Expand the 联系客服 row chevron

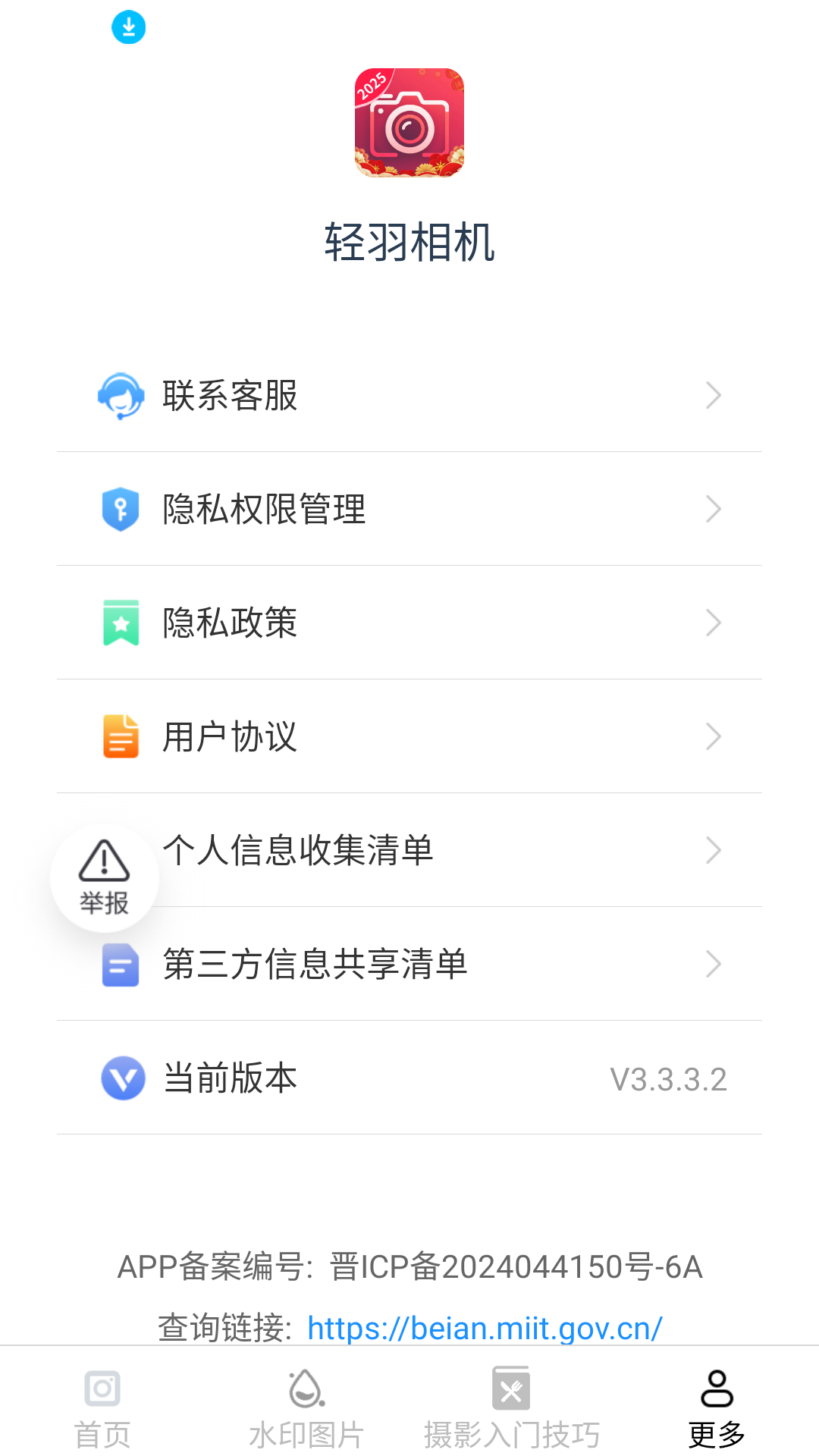pyautogui.click(x=713, y=395)
